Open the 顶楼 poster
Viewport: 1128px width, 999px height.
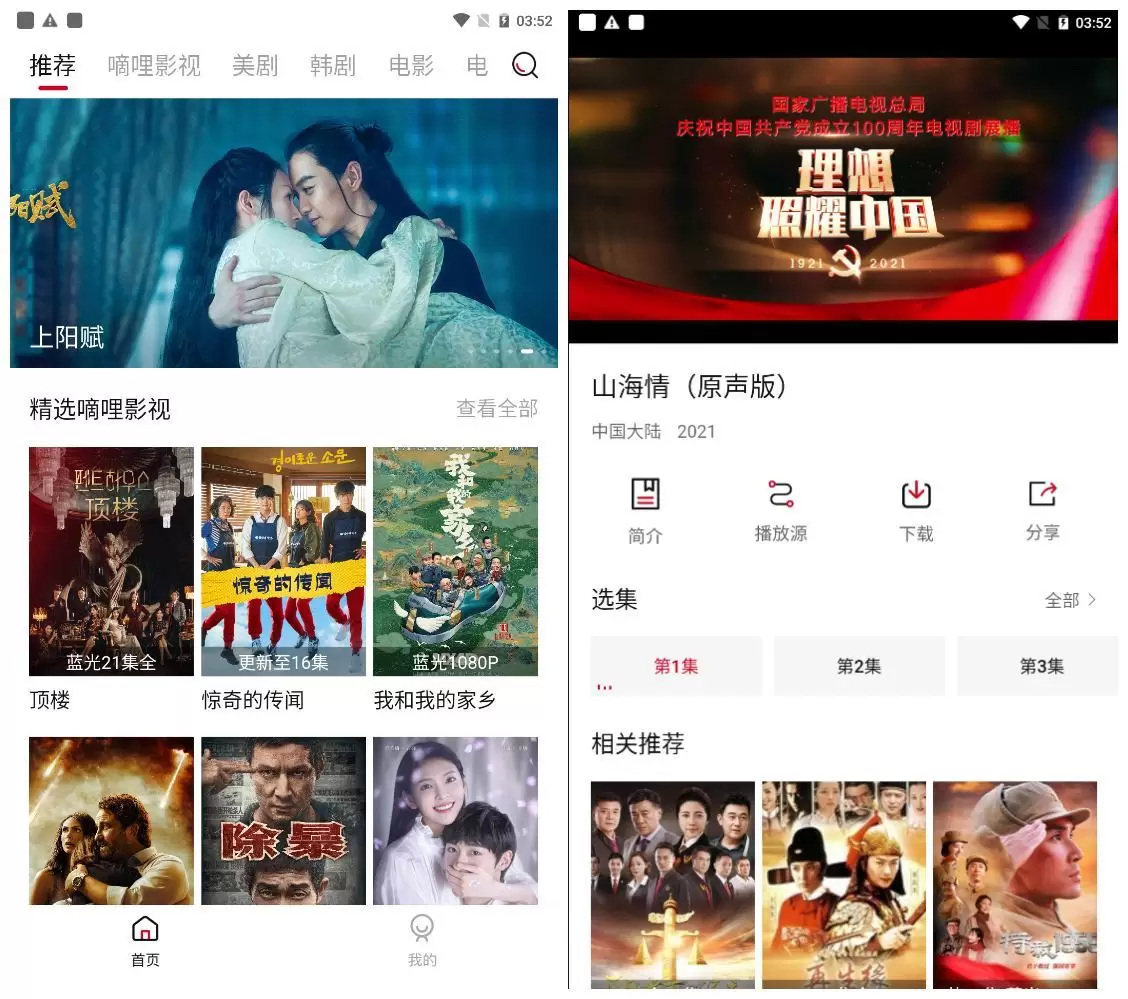pos(111,561)
